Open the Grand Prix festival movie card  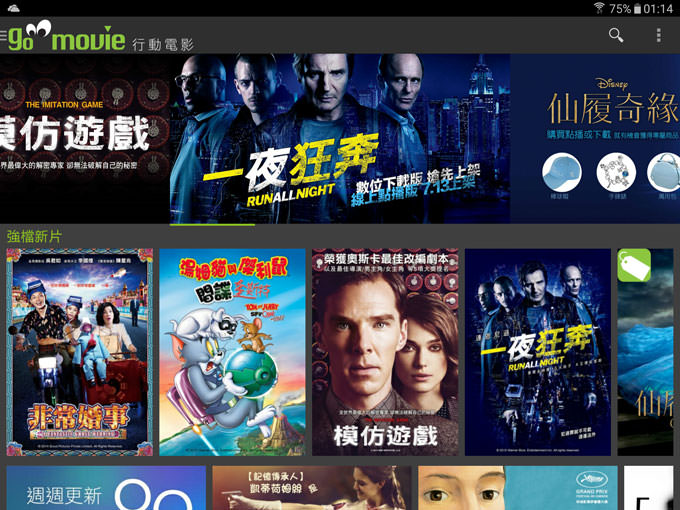tap(517, 488)
